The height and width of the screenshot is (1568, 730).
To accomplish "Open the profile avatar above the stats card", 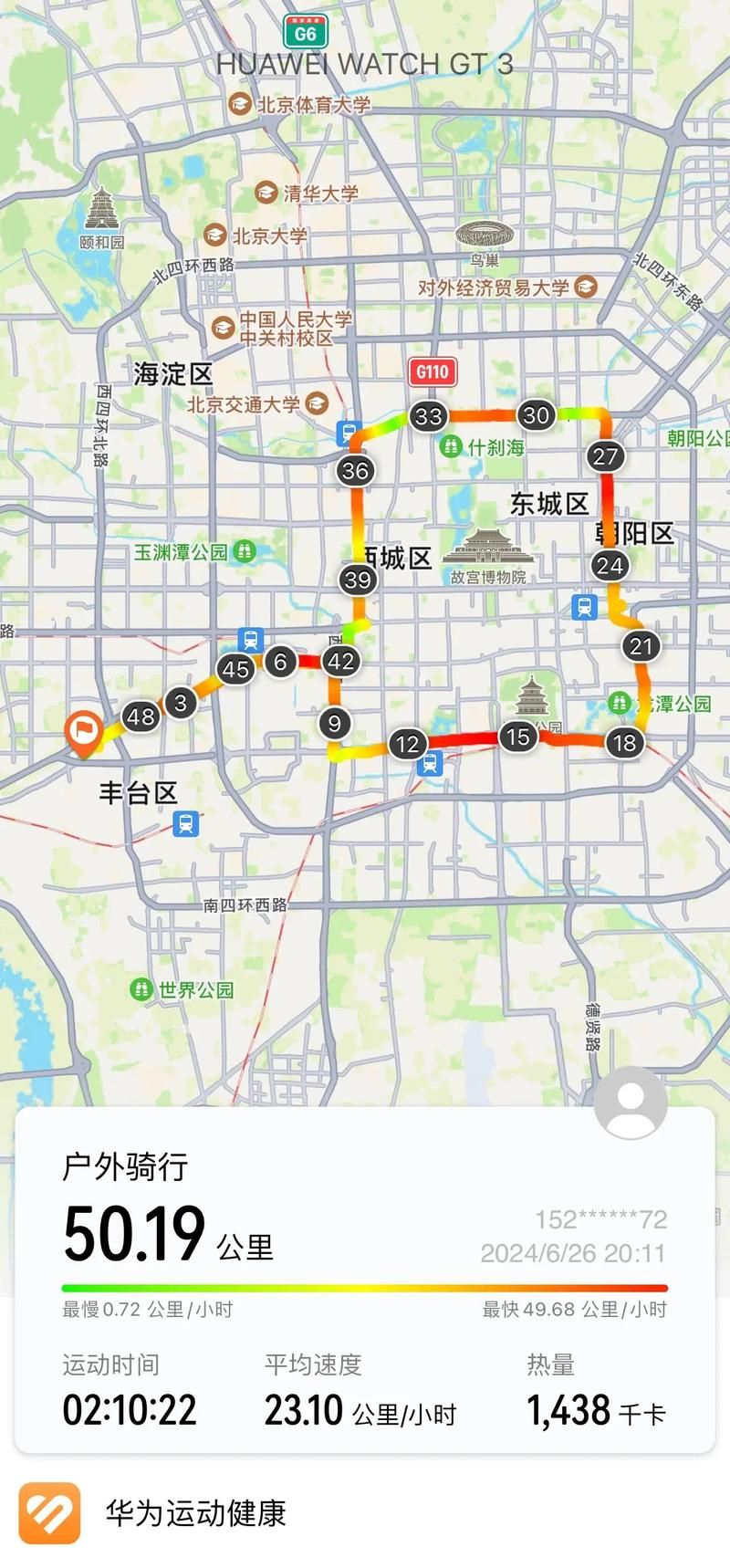I will click(x=632, y=1103).
